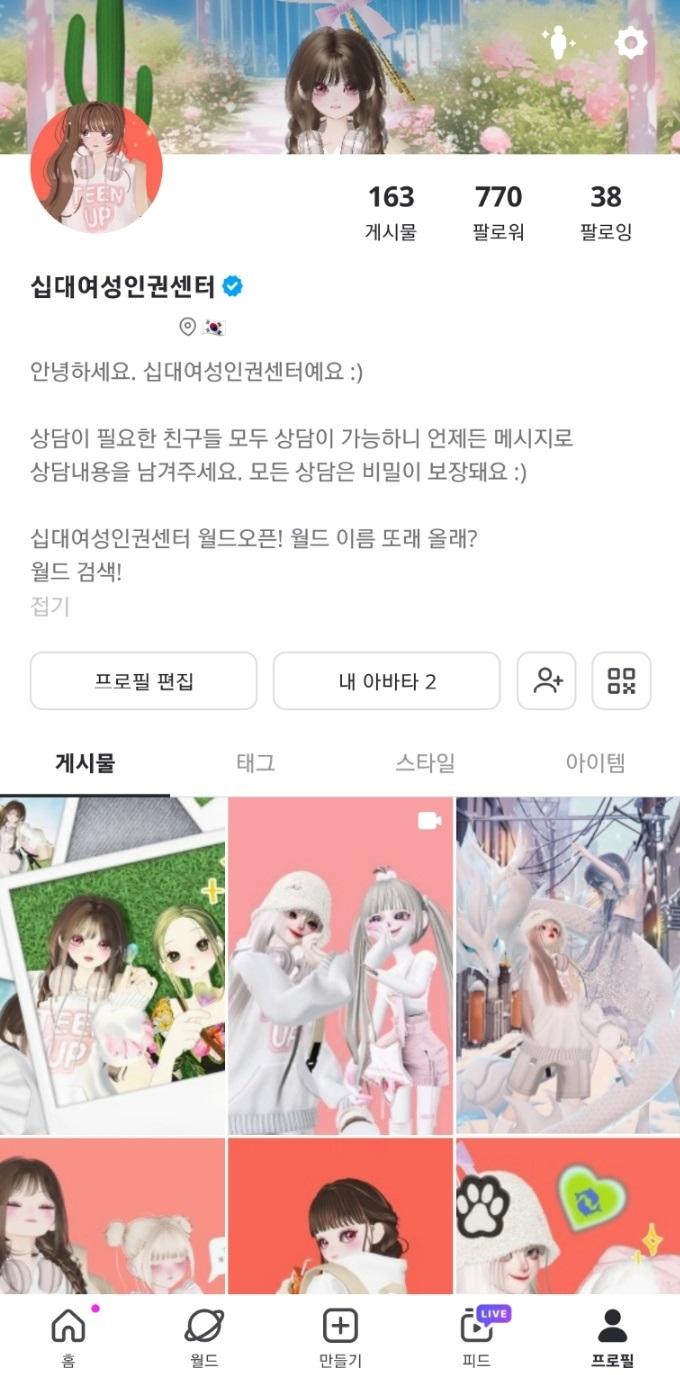Switch to the 아이템 tab

pyautogui.click(x=595, y=763)
